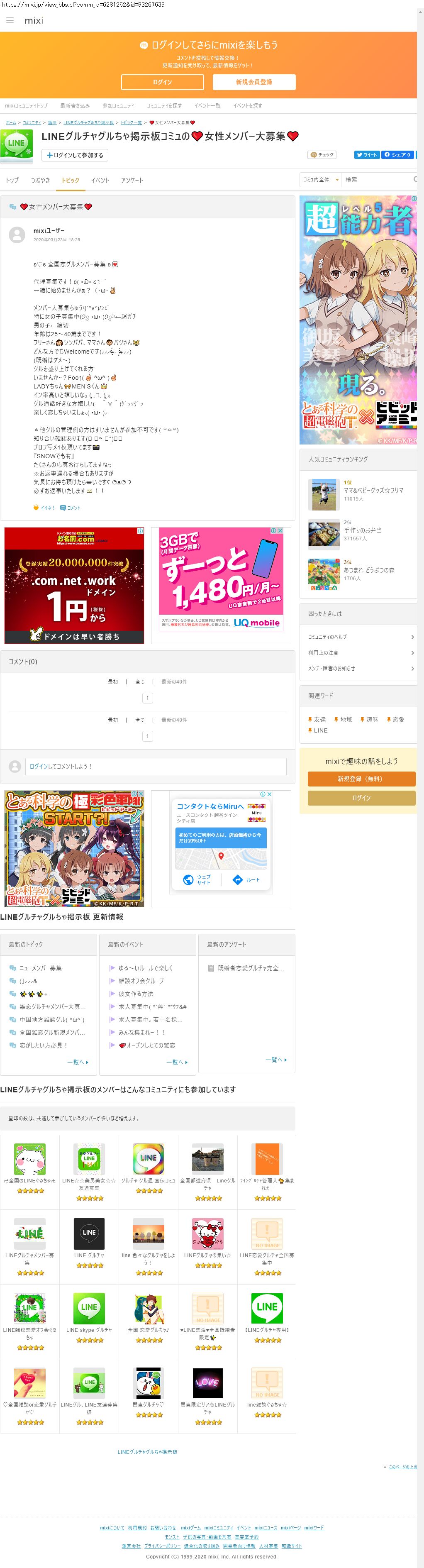
Task: Tap 新規会員登録 to register
Action: [253, 82]
